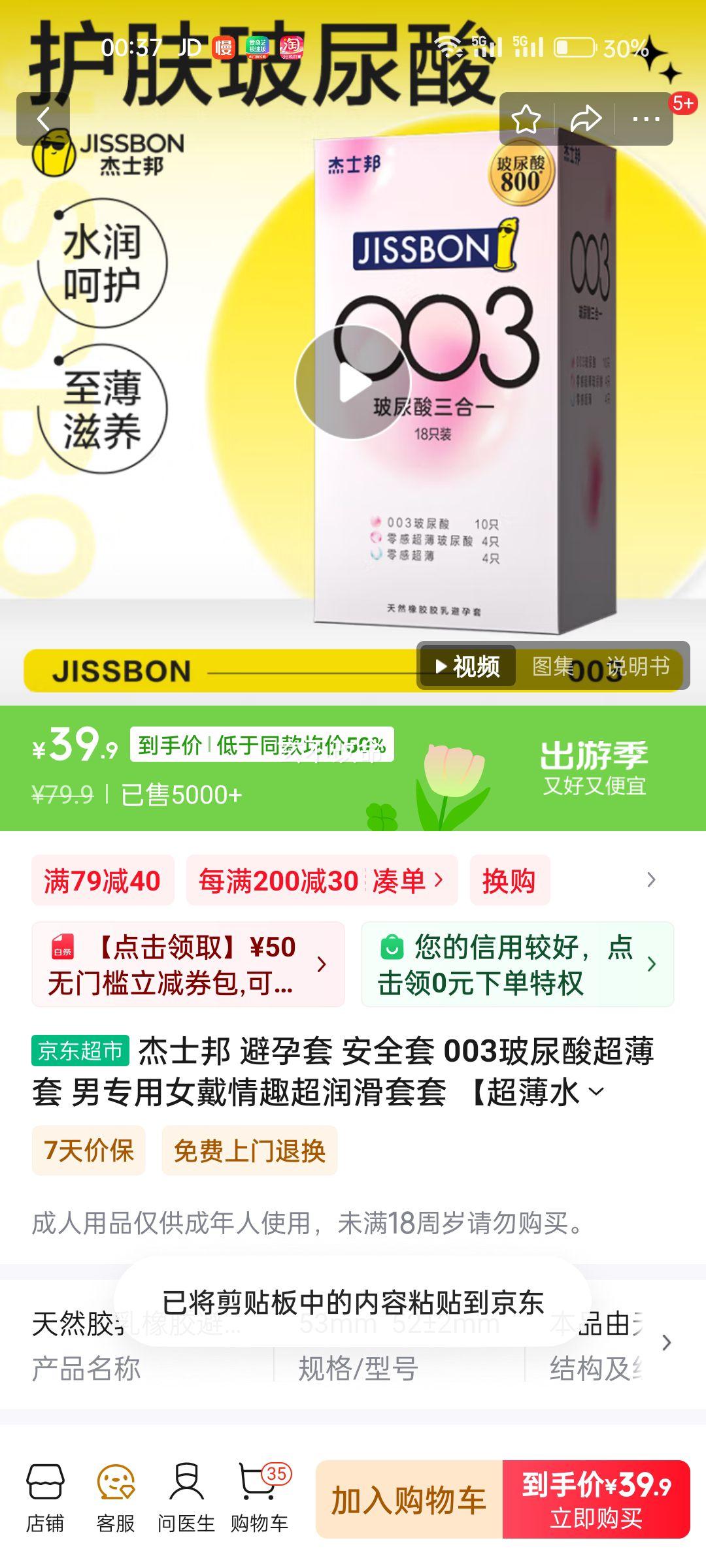Open 问医生 doctor consultation
706x1568 pixels.
186,1499
